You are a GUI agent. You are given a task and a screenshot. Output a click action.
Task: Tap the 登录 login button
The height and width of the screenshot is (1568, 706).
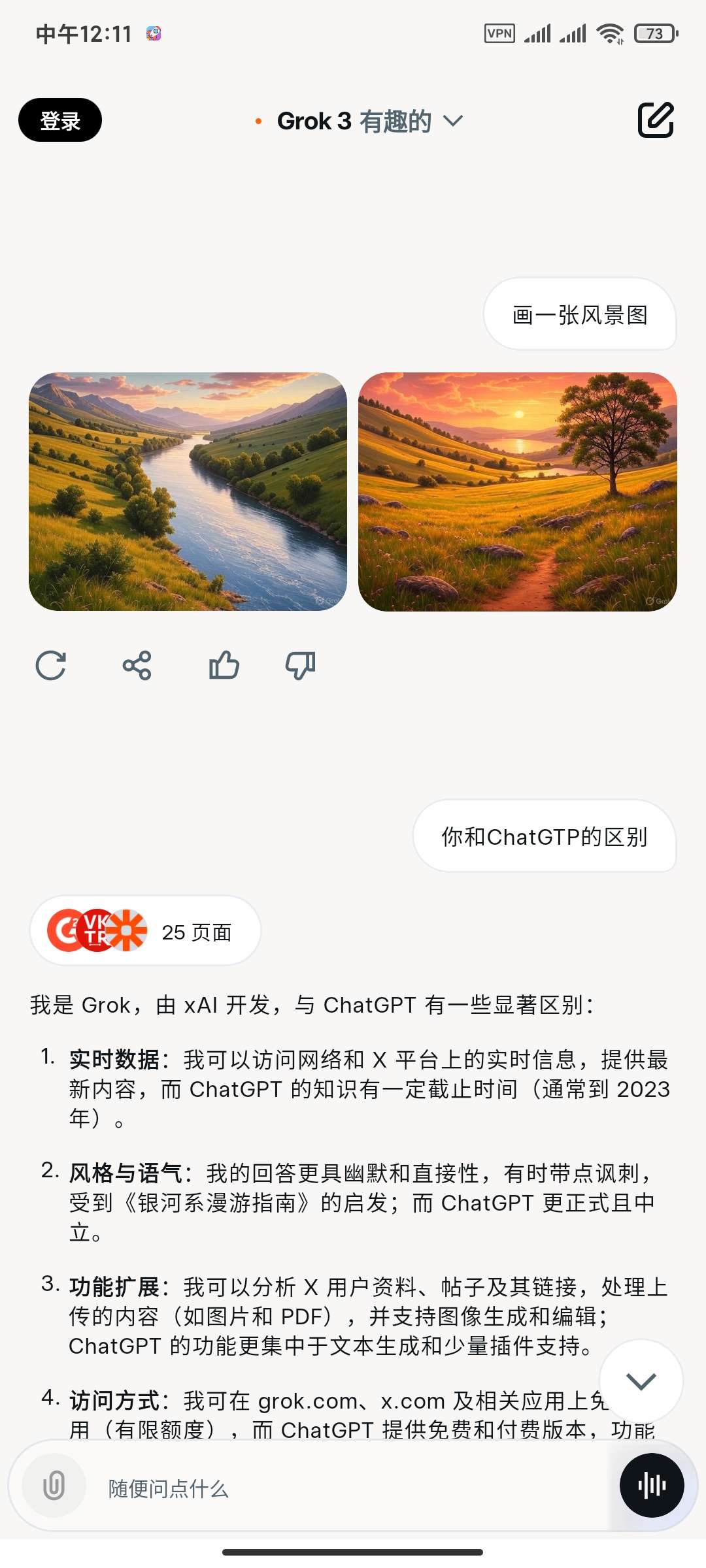[x=59, y=120]
